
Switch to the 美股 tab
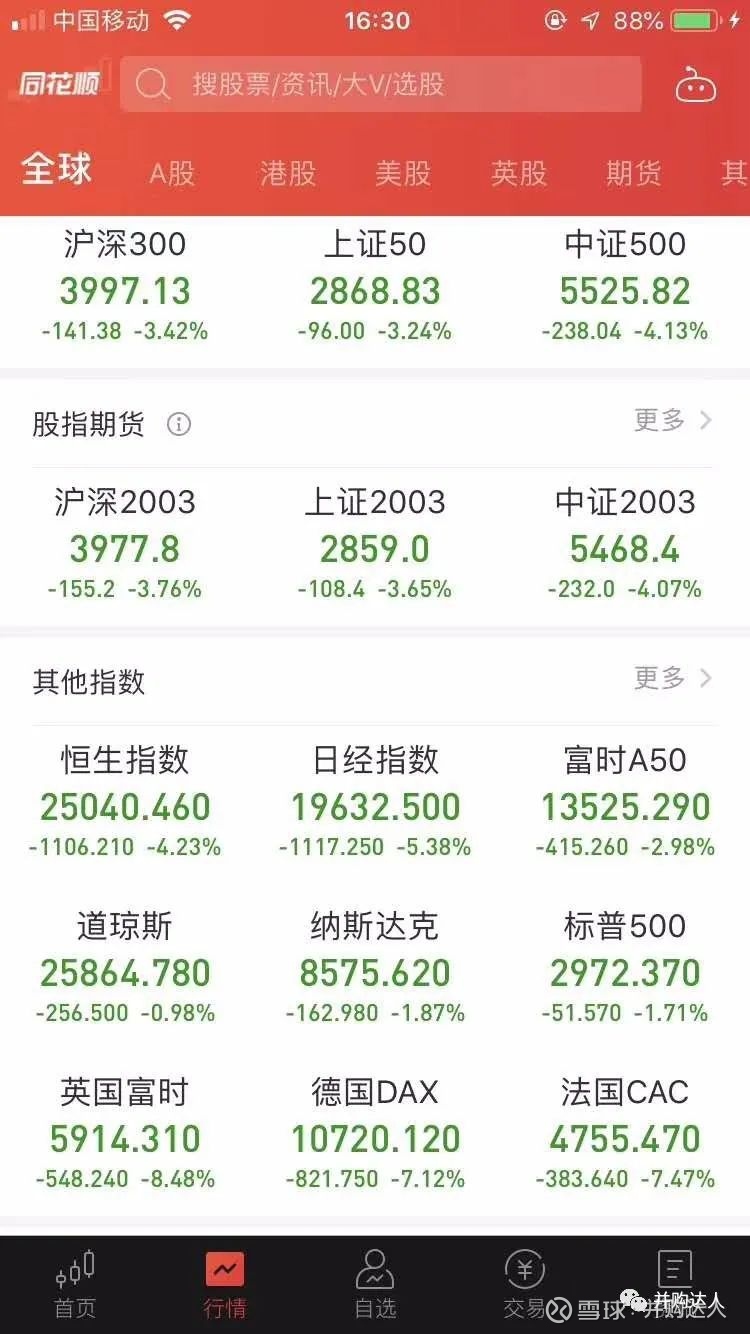(401, 173)
